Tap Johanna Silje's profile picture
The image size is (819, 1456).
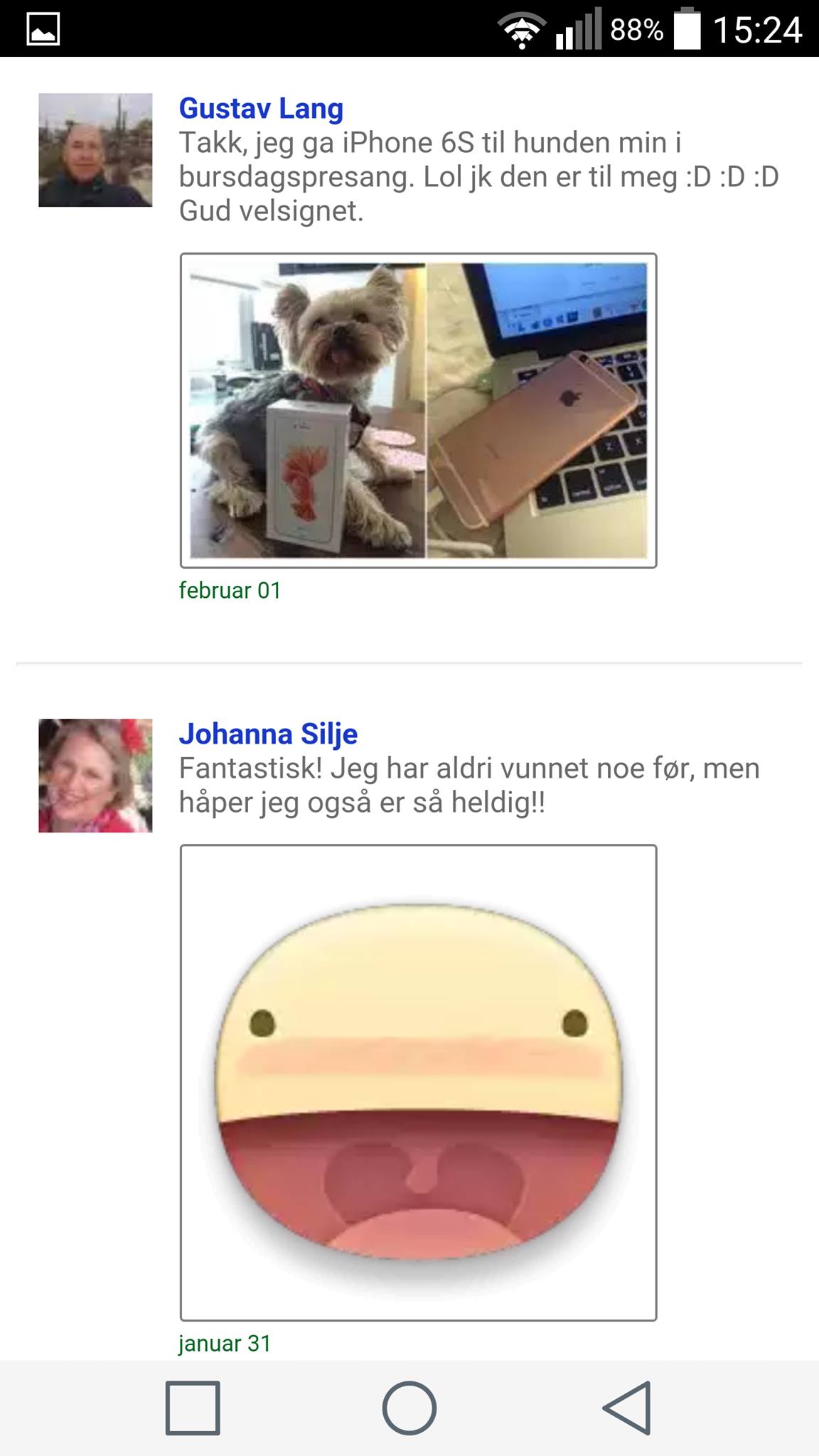tap(95, 776)
